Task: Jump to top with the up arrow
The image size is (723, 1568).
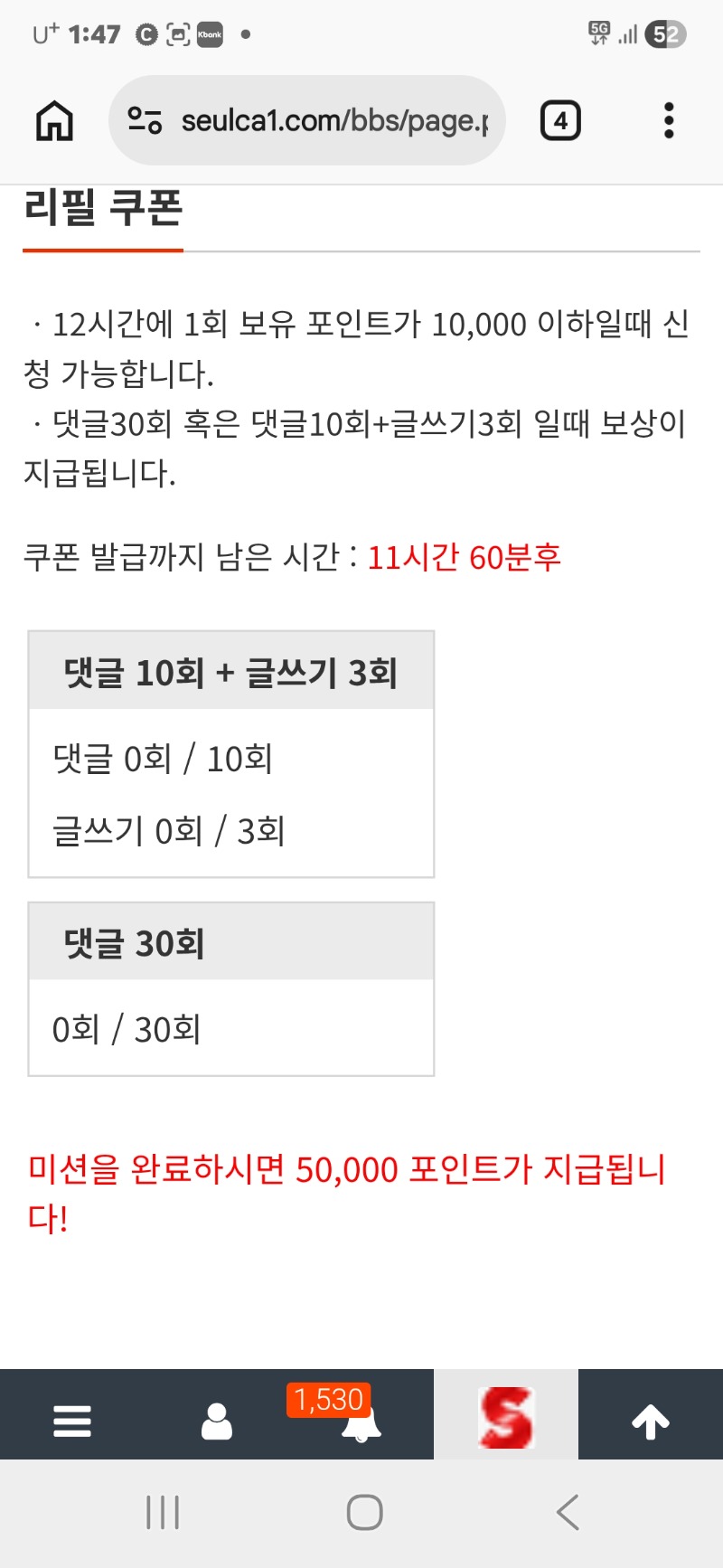Action: [x=651, y=1421]
